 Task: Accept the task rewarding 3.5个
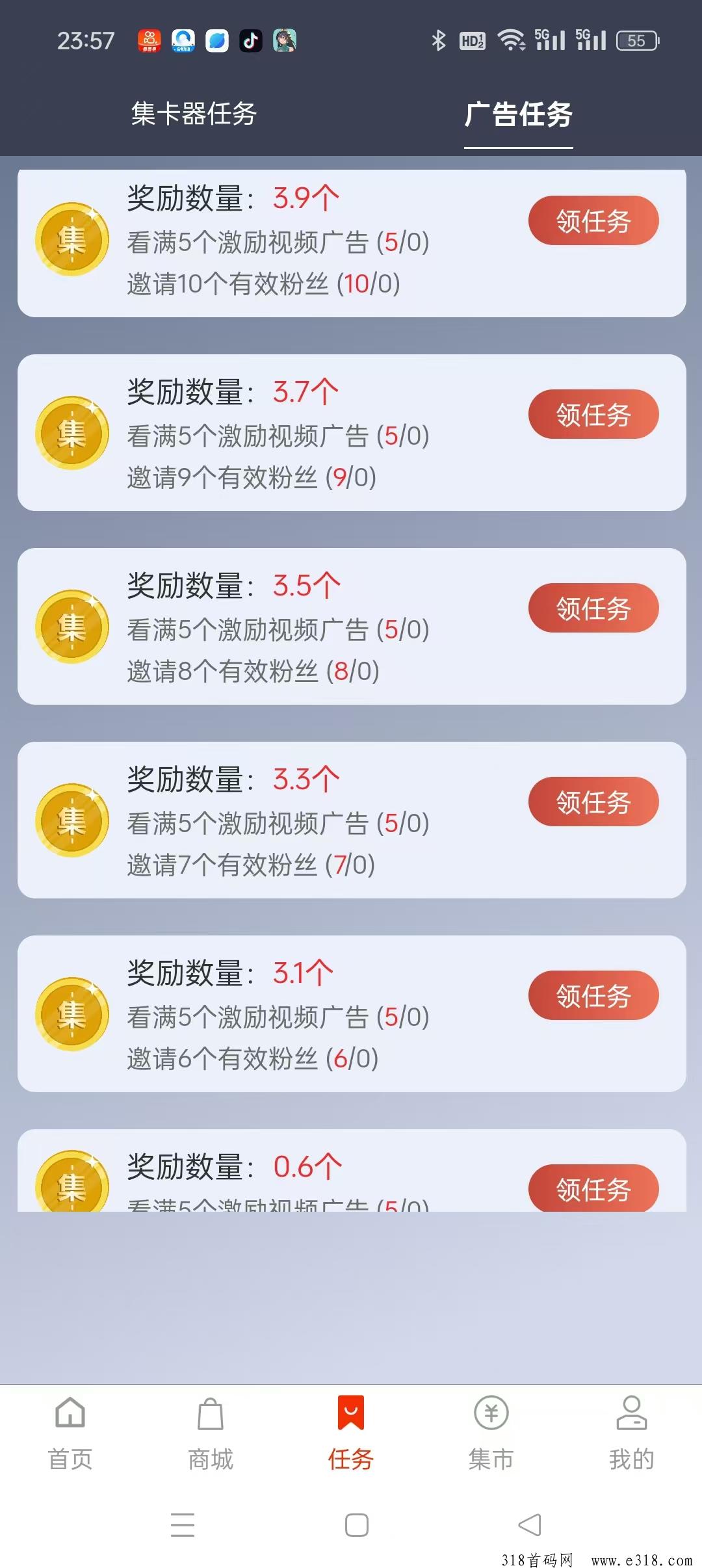coord(593,608)
